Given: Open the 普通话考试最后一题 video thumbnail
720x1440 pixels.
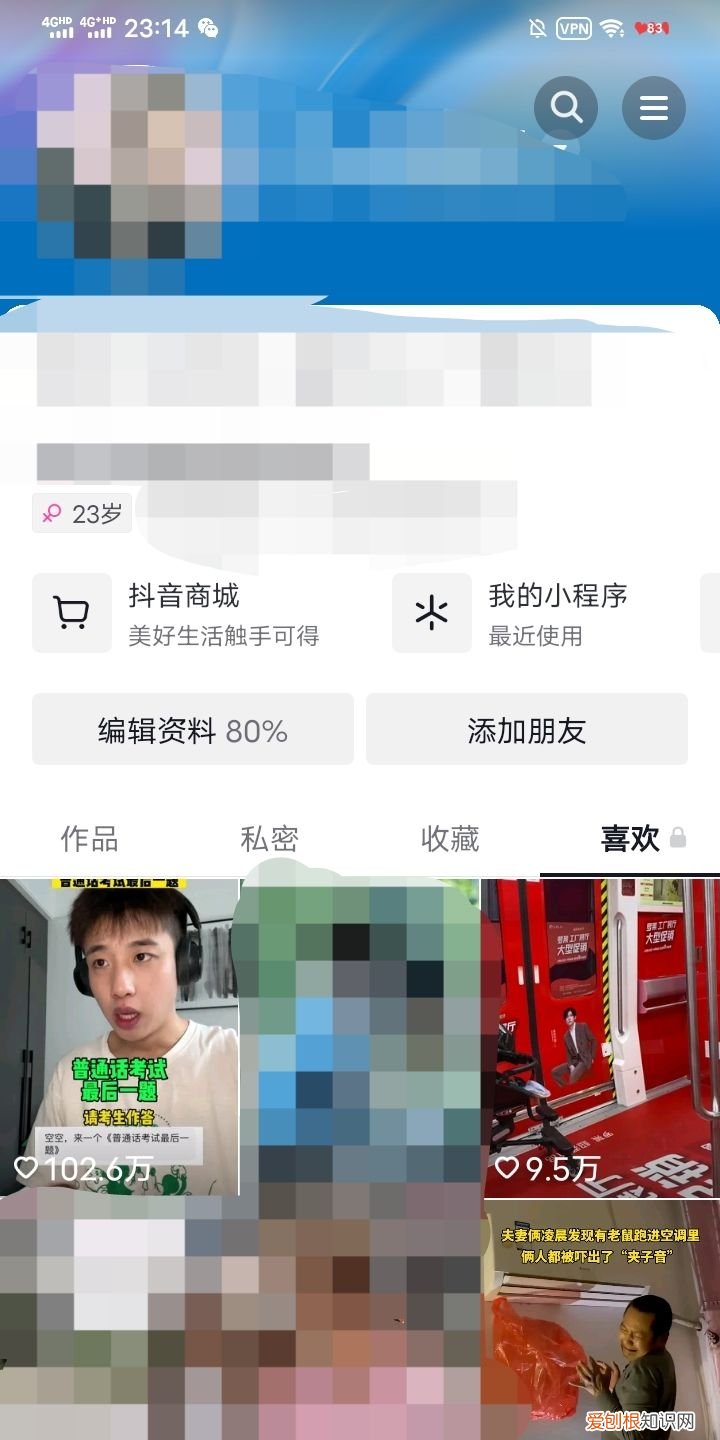Looking at the screenshot, I should pyautogui.click(x=120, y=1030).
